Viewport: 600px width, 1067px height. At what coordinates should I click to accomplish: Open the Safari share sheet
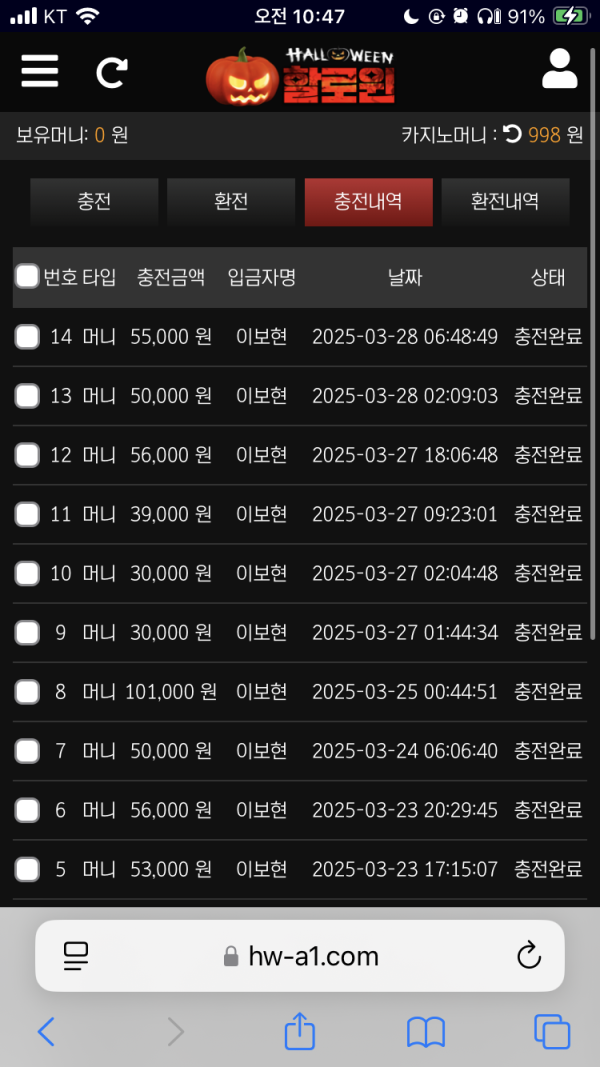point(300,1030)
